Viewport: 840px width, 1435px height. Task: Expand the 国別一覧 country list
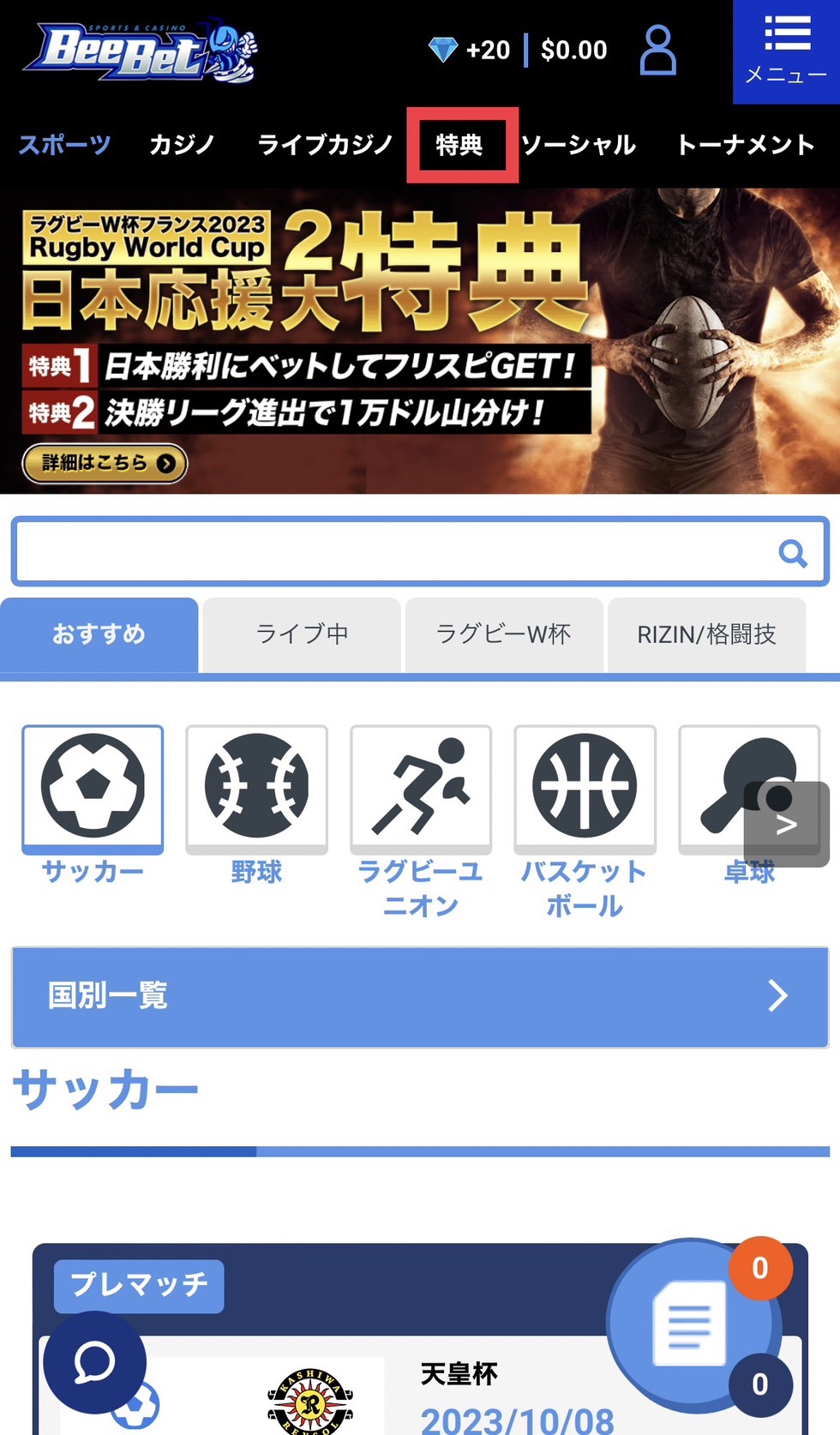point(420,996)
